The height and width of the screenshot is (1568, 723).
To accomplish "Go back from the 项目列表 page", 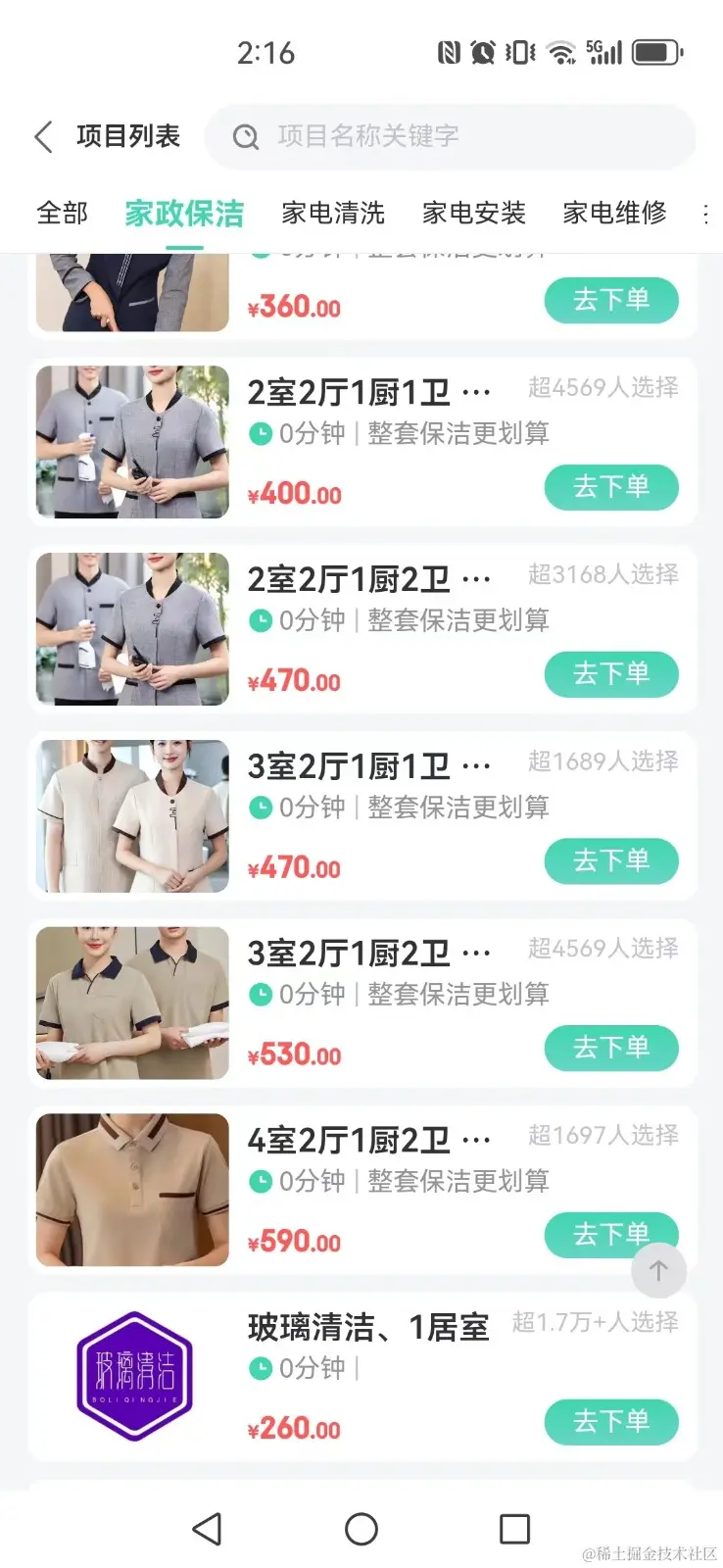I will coord(43,136).
